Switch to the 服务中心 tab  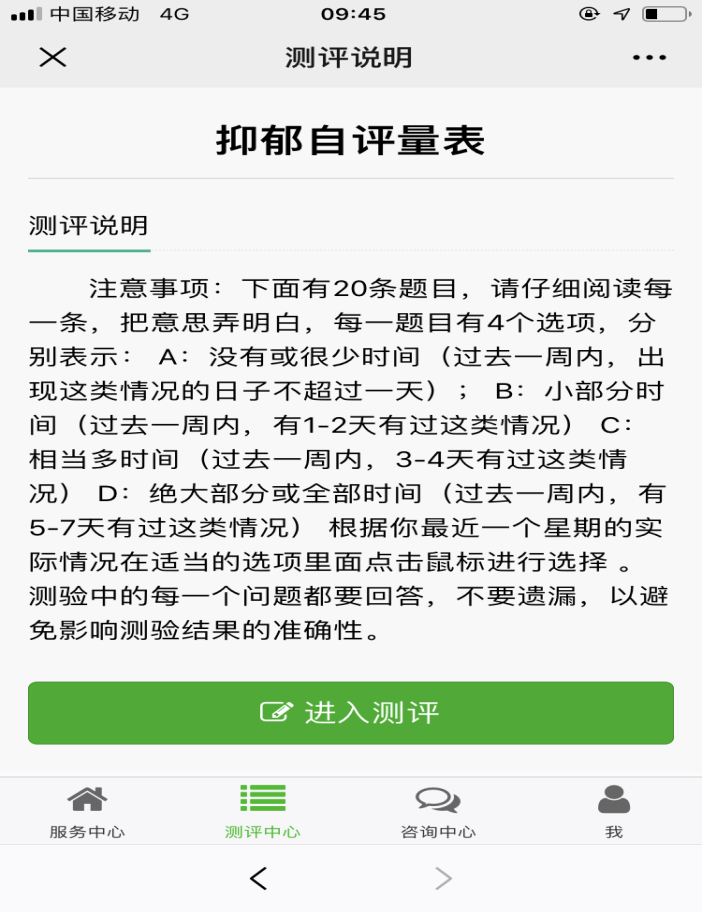87,811
